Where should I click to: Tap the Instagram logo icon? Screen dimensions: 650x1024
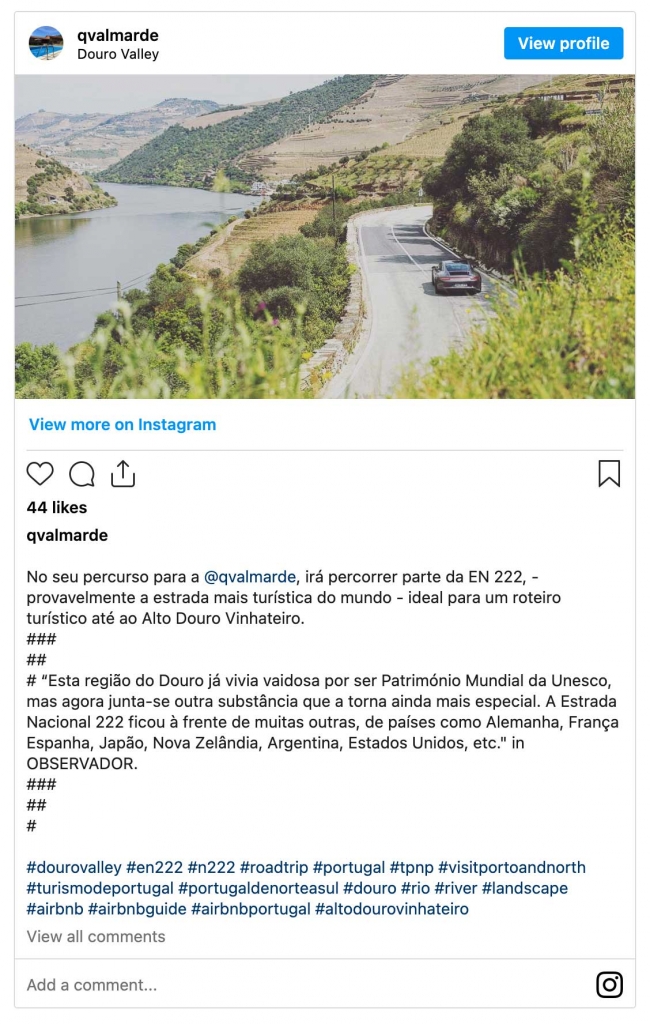[609, 985]
